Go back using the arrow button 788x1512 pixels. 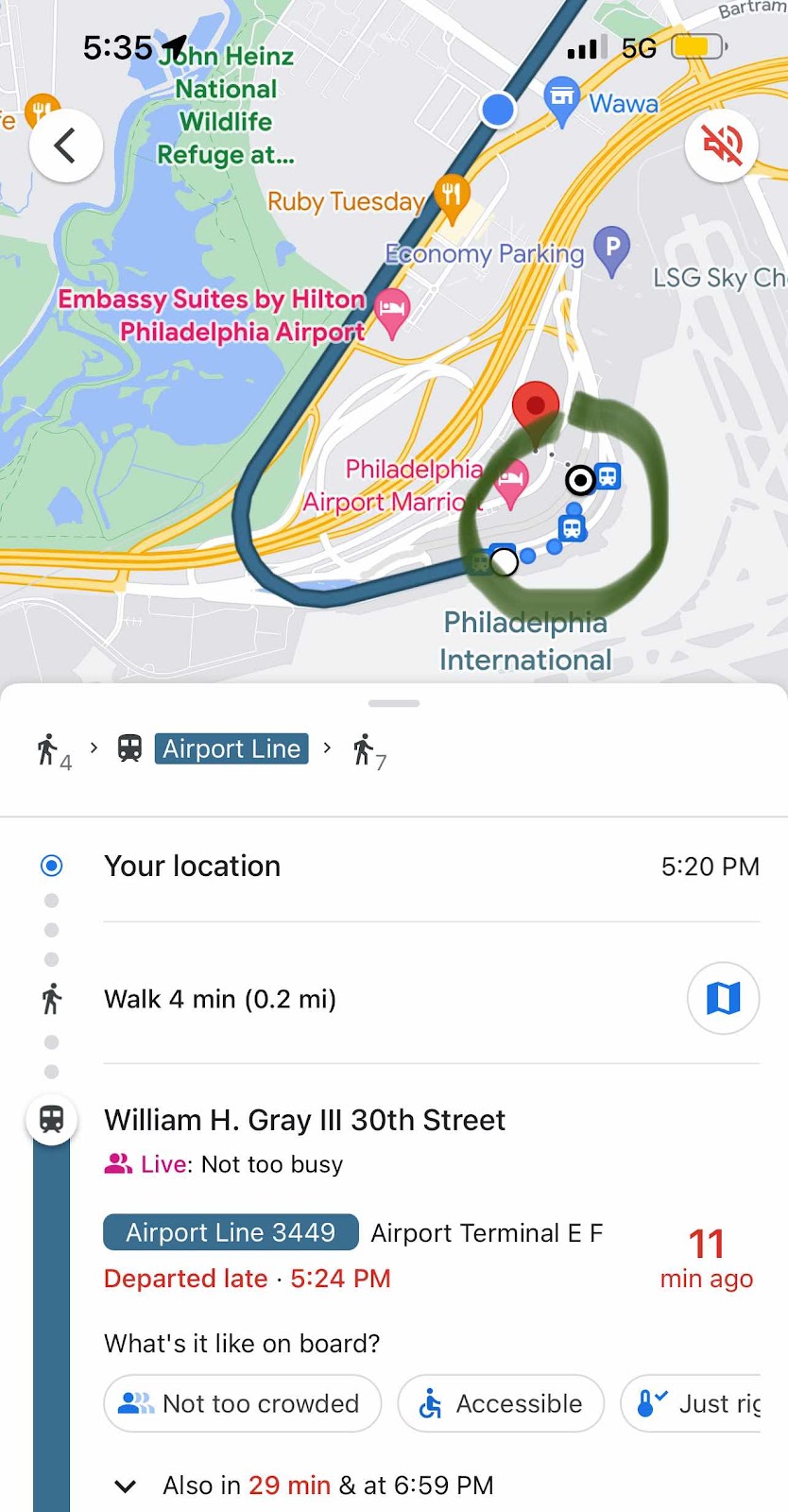[x=65, y=146]
